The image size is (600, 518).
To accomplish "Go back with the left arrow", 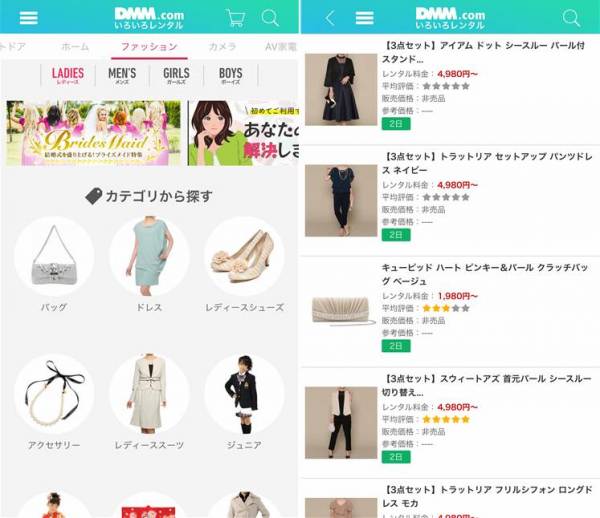I will click(x=331, y=18).
